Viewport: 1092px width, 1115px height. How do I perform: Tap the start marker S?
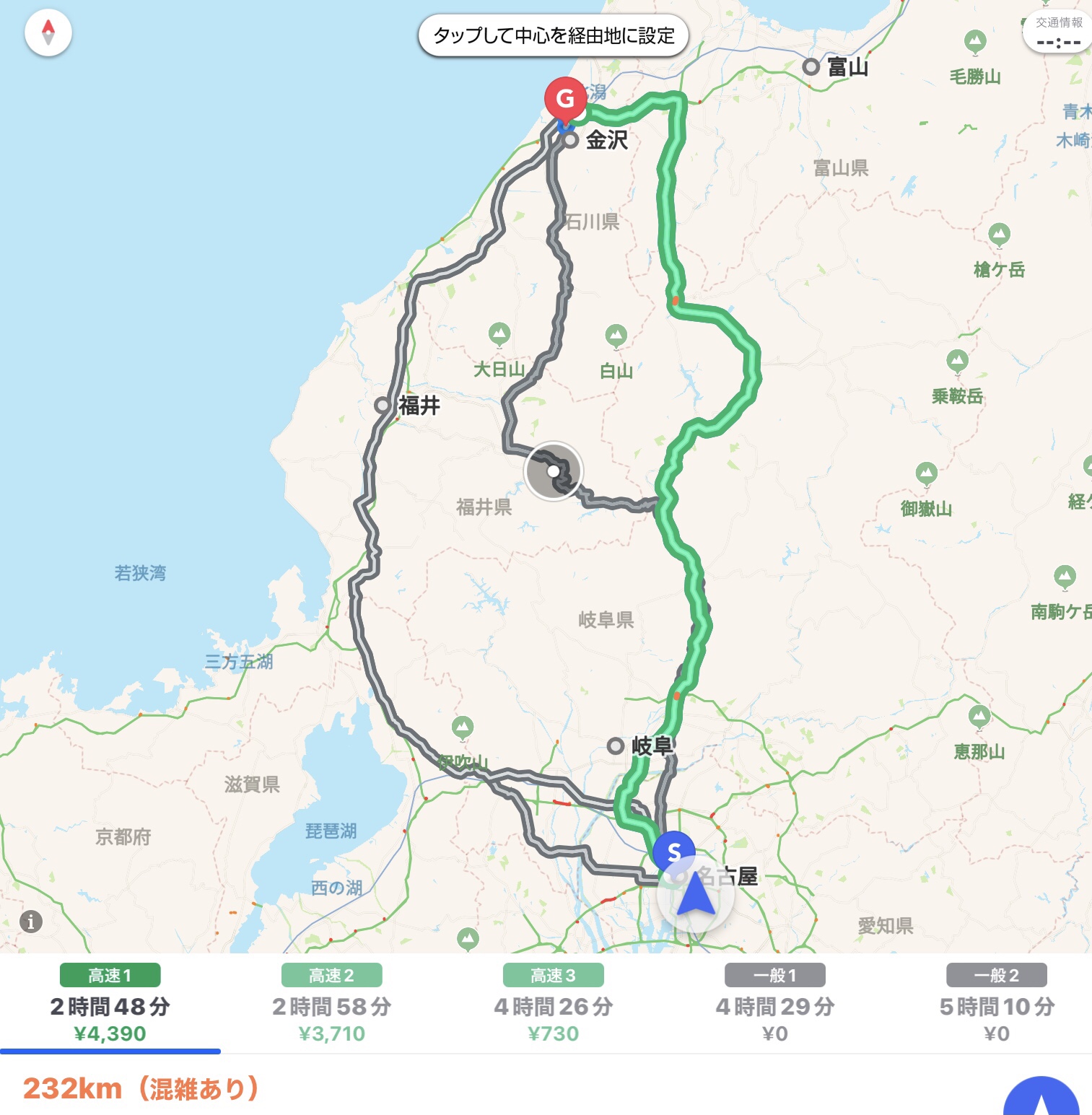point(673,852)
